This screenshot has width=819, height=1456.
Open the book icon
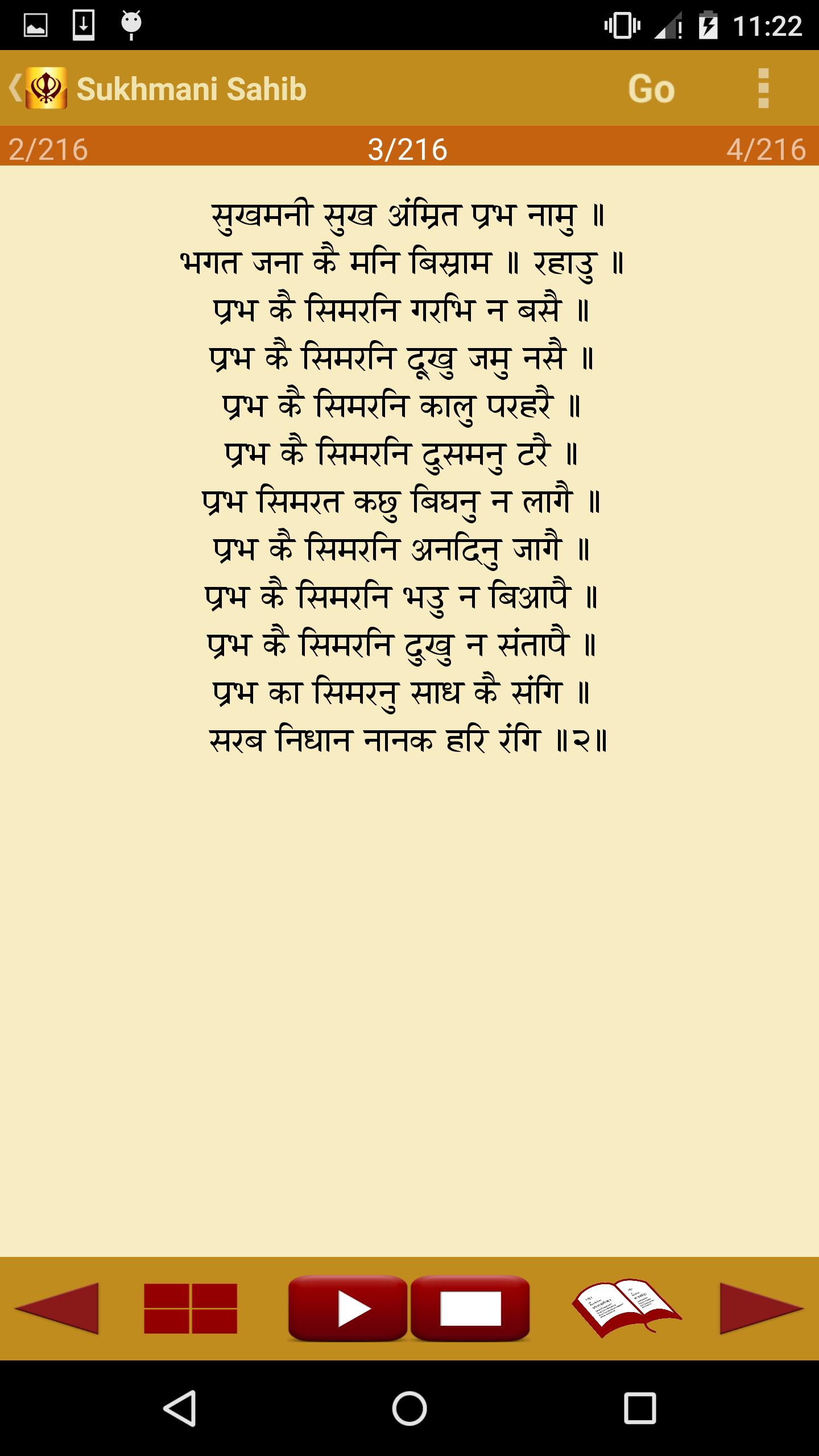coord(626,1308)
